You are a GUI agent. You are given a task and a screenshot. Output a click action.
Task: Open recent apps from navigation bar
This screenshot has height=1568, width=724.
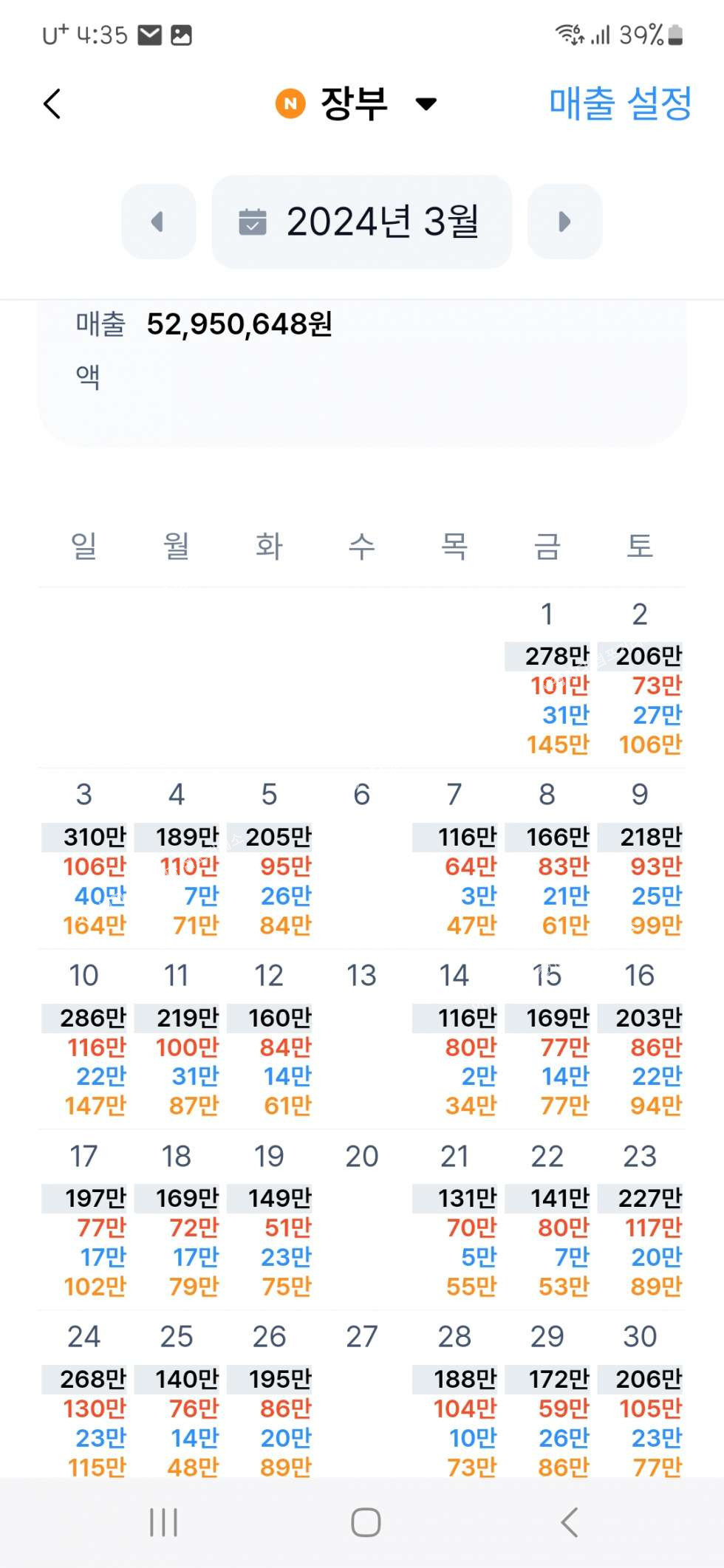[163, 1522]
